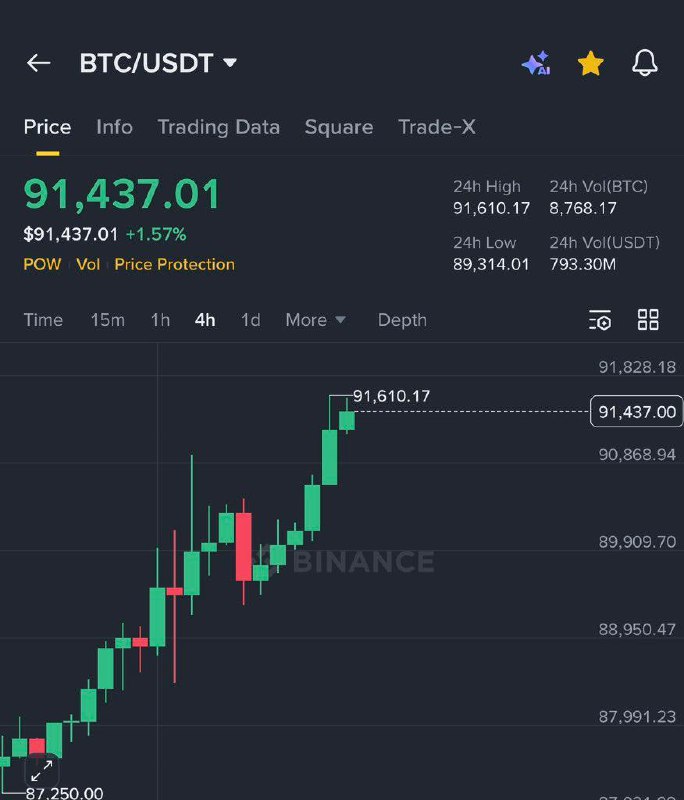The image size is (684, 800).
Task: Open chart indicator settings icon
Action: point(600,320)
